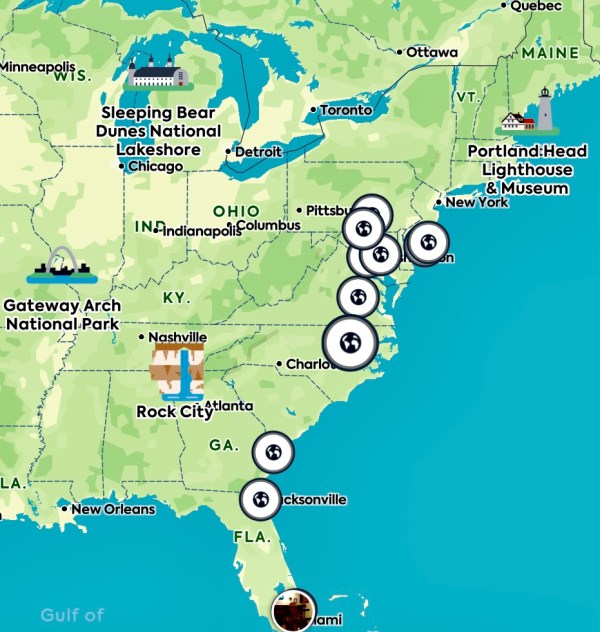Screen dimensions: 600x632
Task: Open the globe marker southwest of New York
Action: click(427, 242)
